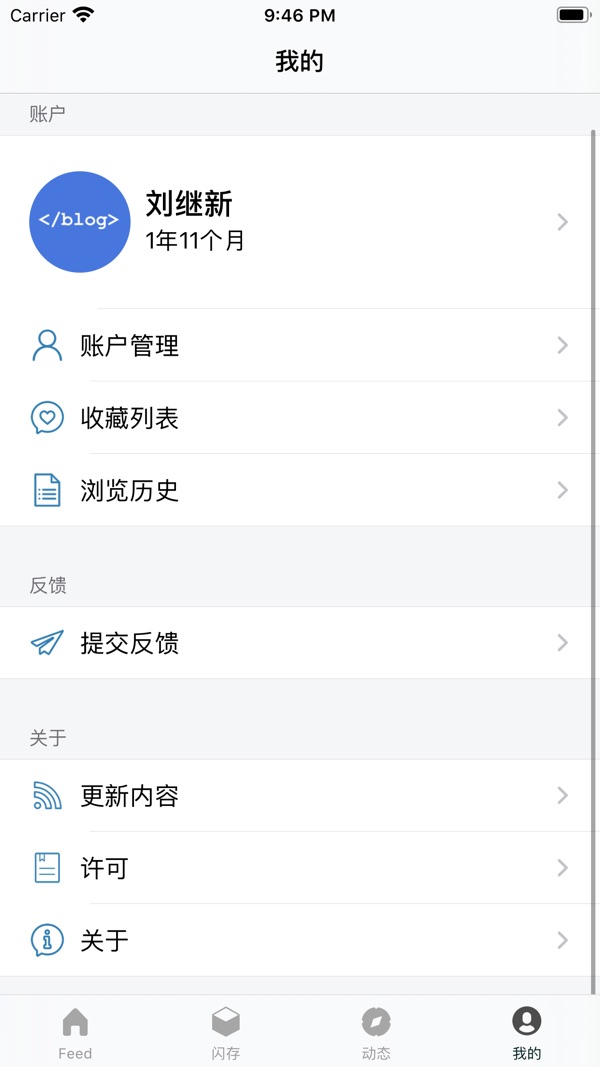Switch to the Feed tab
The image size is (600, 1067).
75,1032
